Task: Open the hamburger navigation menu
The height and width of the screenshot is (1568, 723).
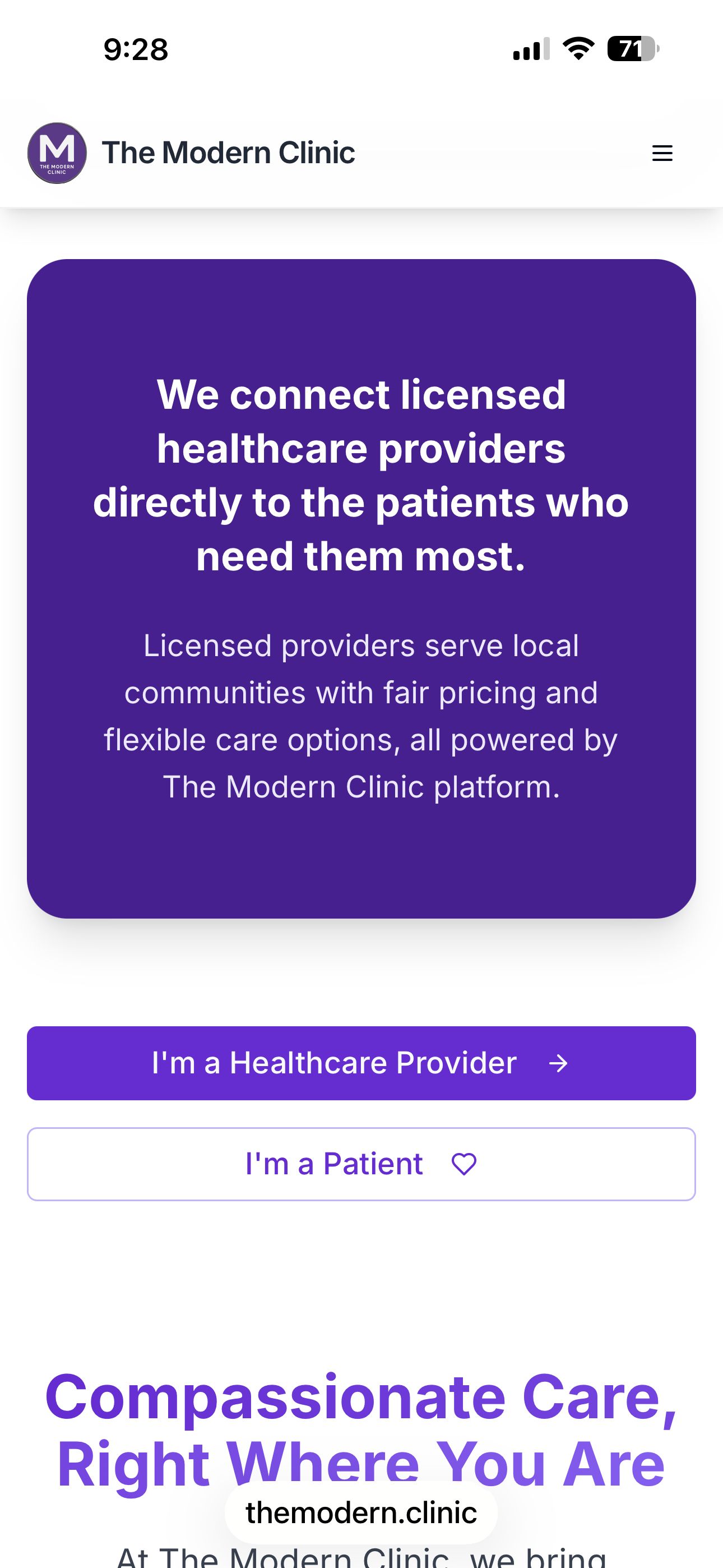Action: pyautogui.click(x=661, y=153)
